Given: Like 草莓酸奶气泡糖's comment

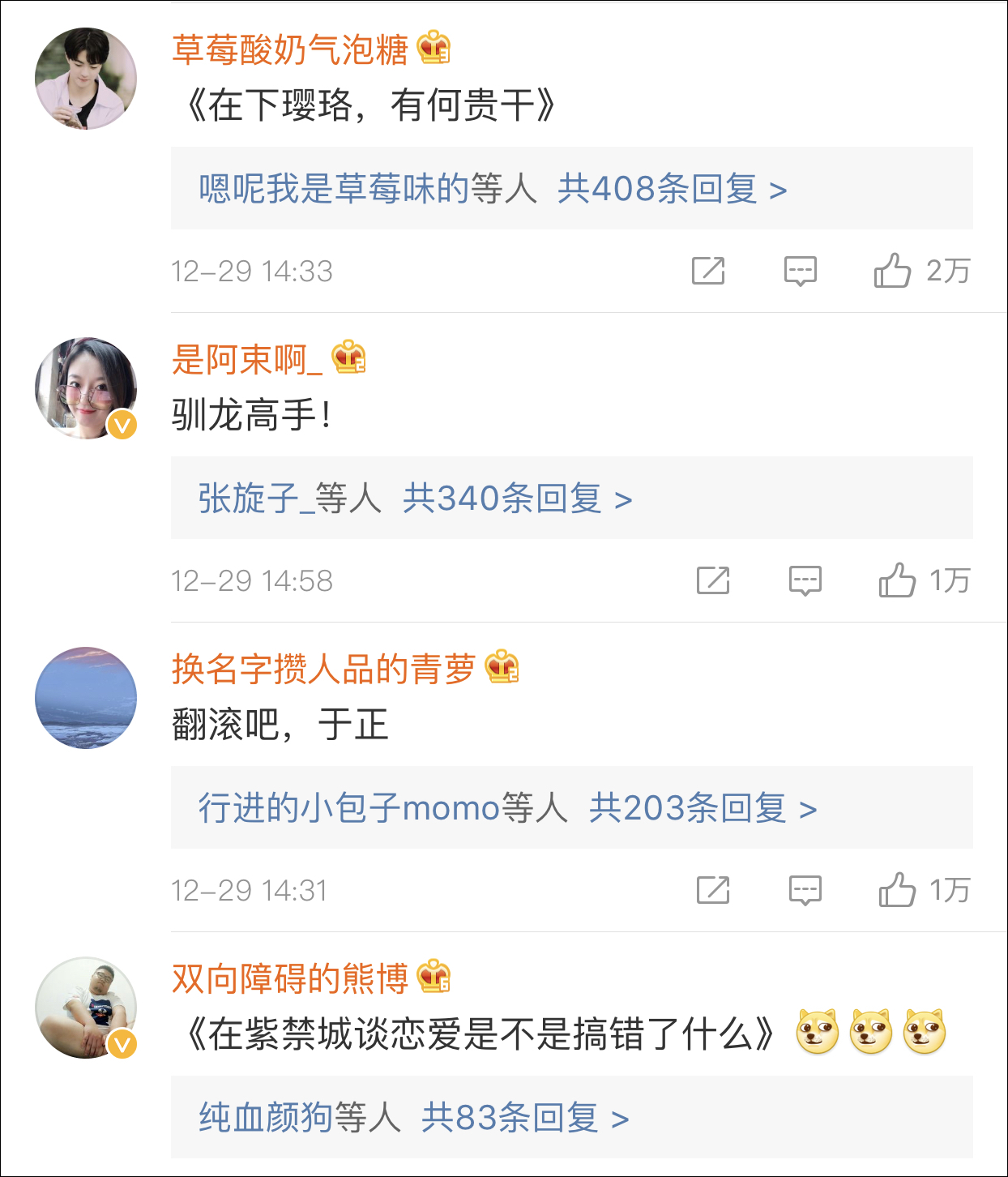Looking at the screenshot, I should tap(892, 271).
